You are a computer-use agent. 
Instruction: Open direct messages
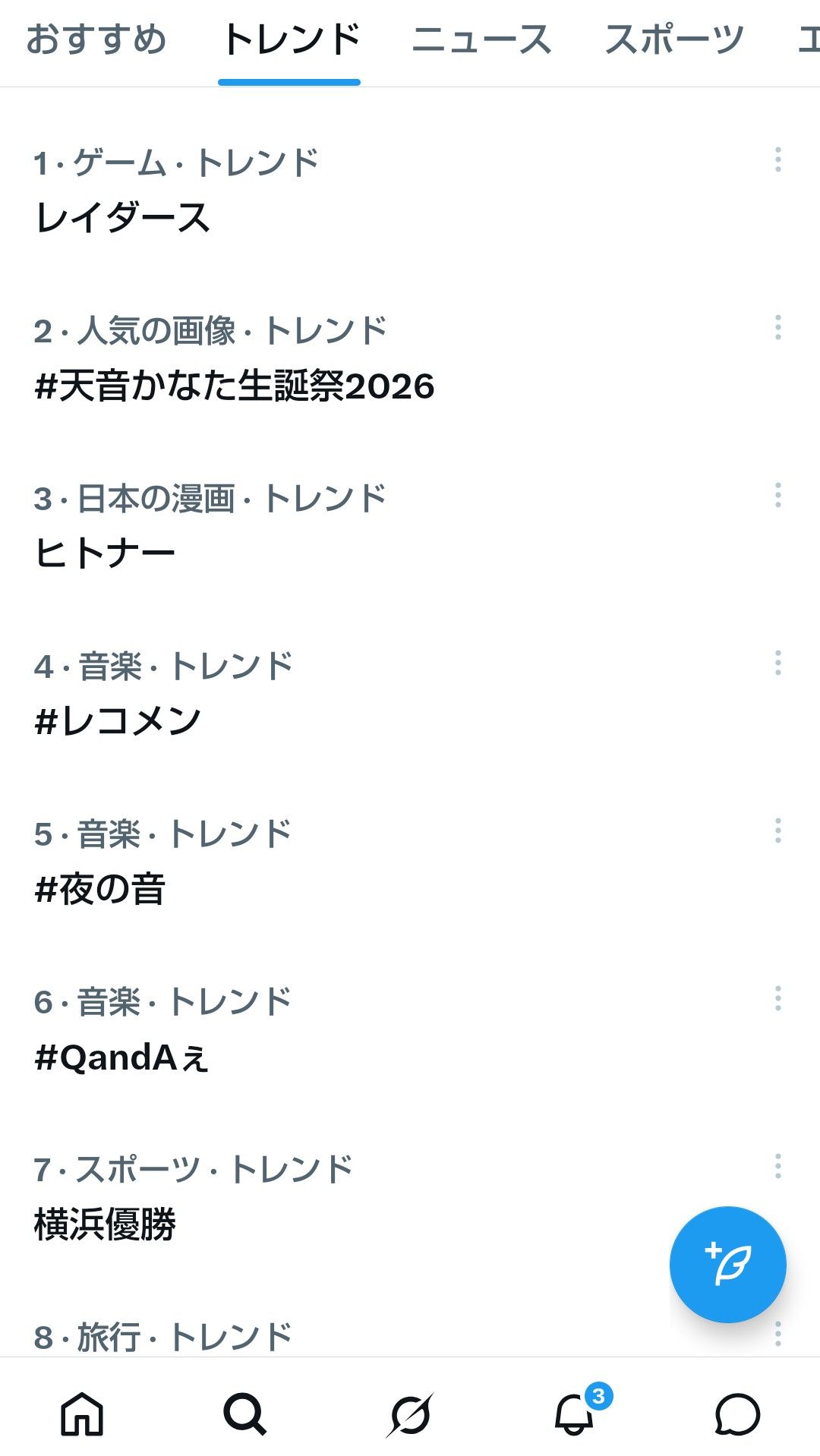[737, 1414]
